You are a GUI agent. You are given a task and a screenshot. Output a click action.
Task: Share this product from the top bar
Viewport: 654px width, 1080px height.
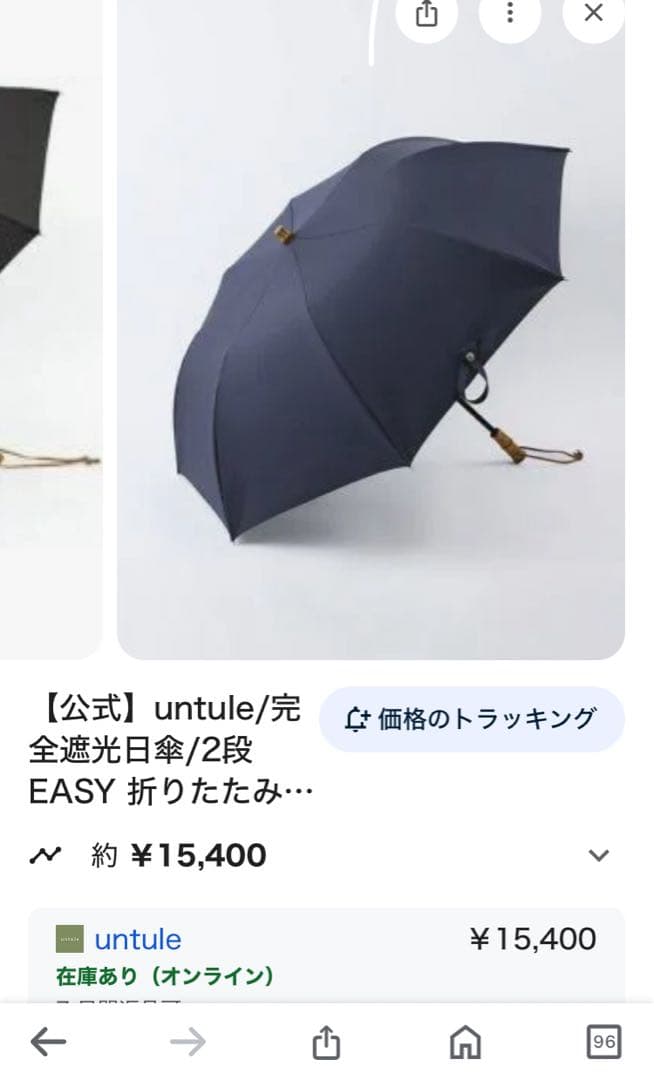[x=427, y=14]
